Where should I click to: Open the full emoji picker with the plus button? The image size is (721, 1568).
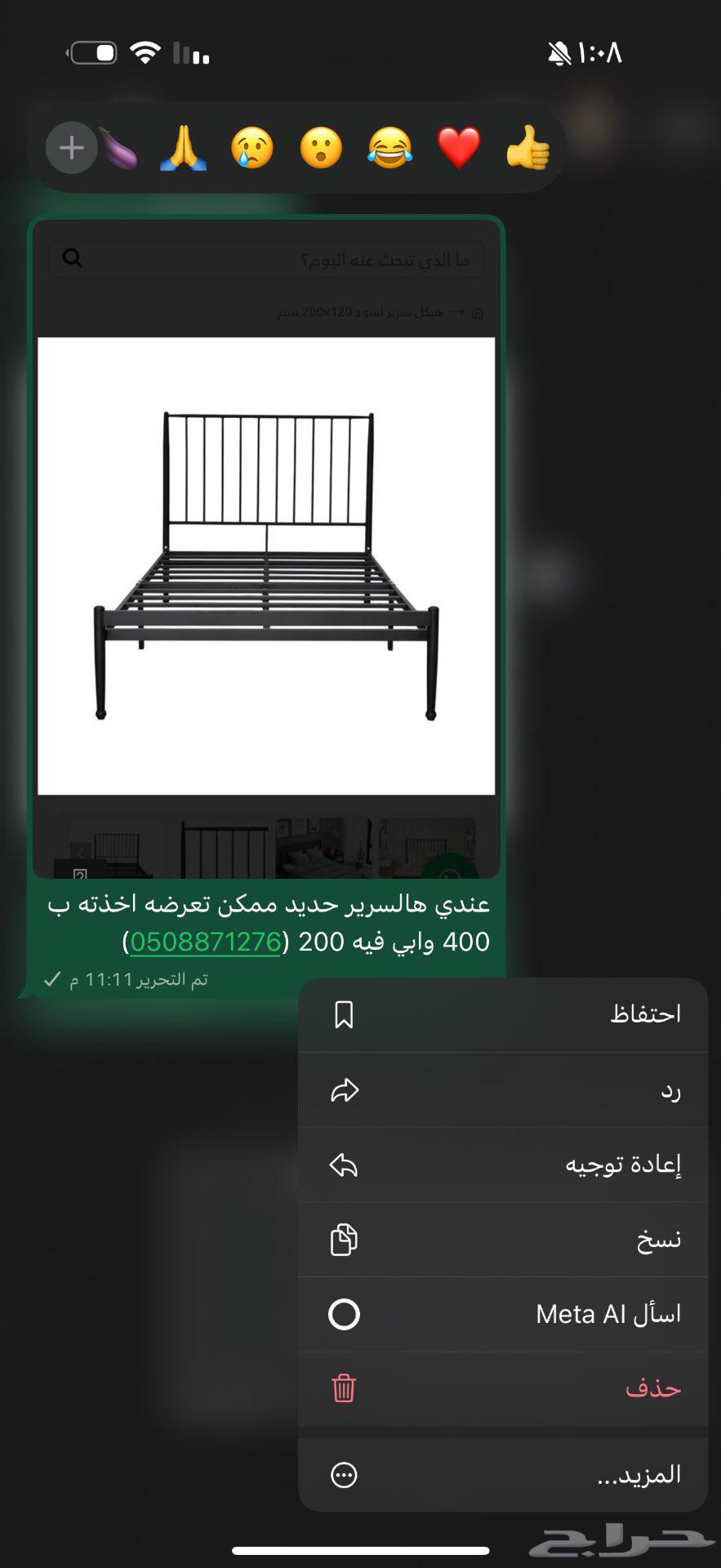click(71, 148)
